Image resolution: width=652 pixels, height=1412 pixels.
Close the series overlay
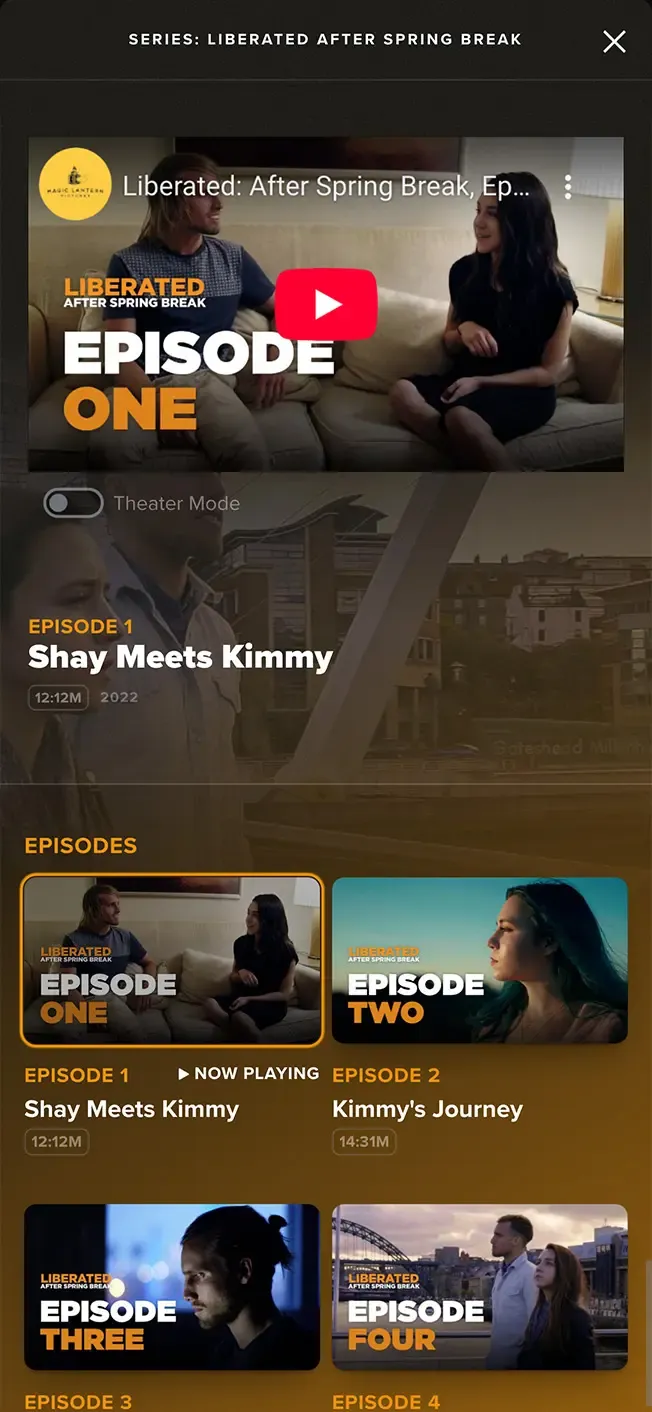coord(614,41)
